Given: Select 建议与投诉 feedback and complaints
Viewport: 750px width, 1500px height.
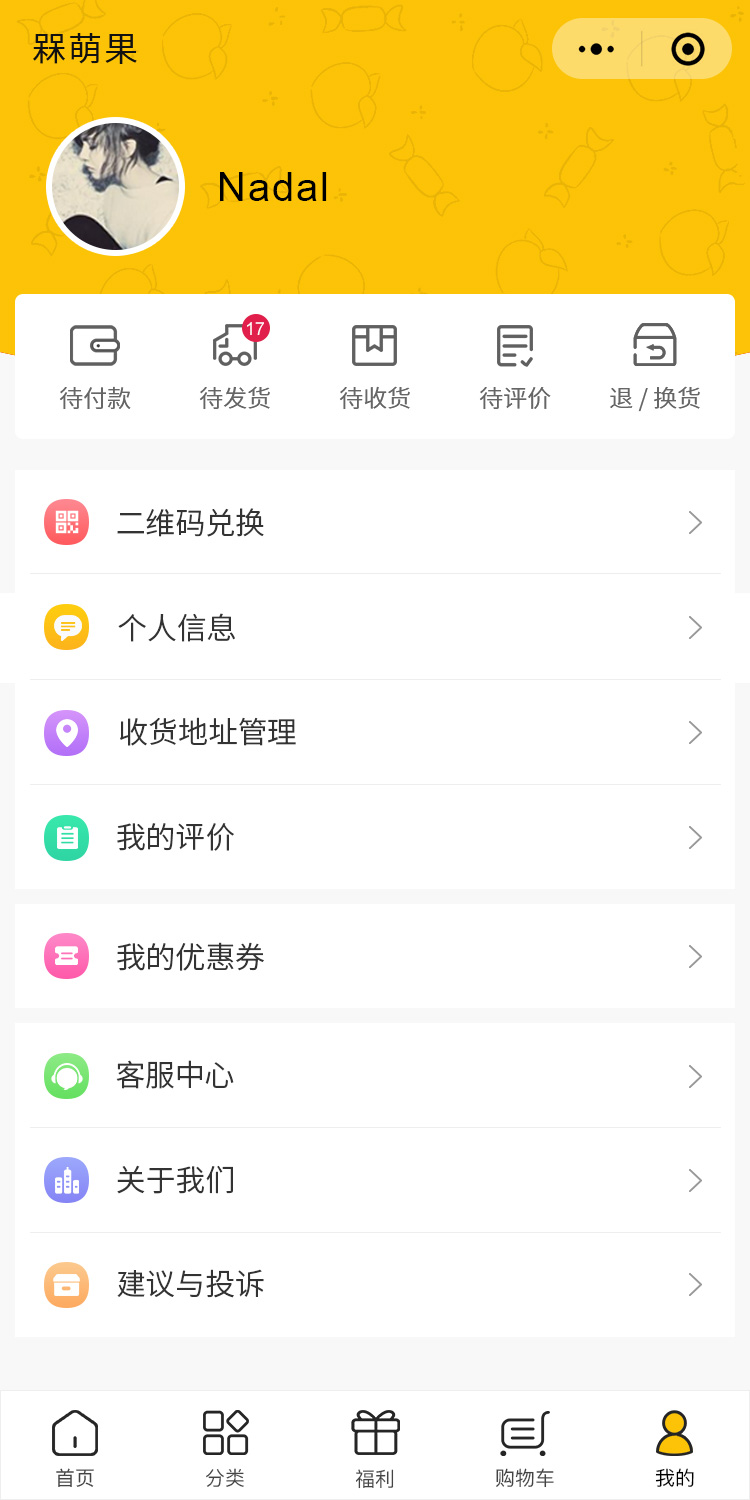Looking at the screenshot, I should pos(375,1284).
